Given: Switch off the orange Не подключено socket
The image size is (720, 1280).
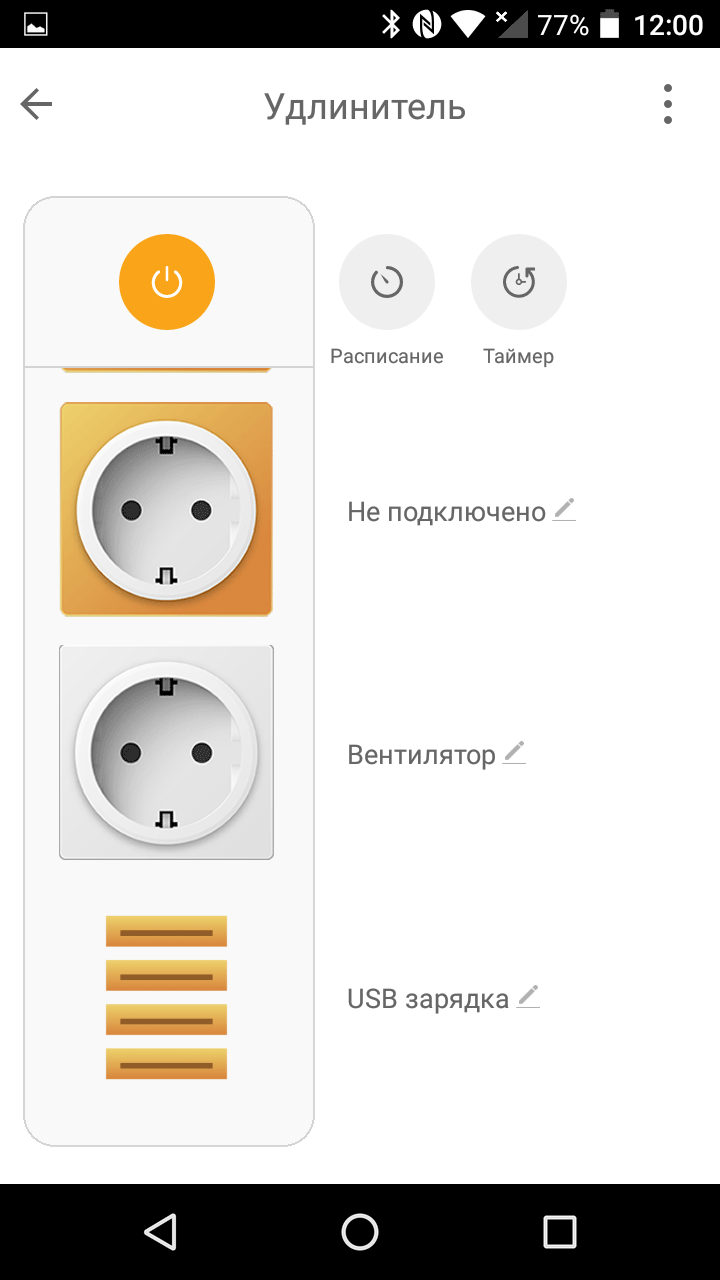Looking at the screenshot, I should pos(166,509).
